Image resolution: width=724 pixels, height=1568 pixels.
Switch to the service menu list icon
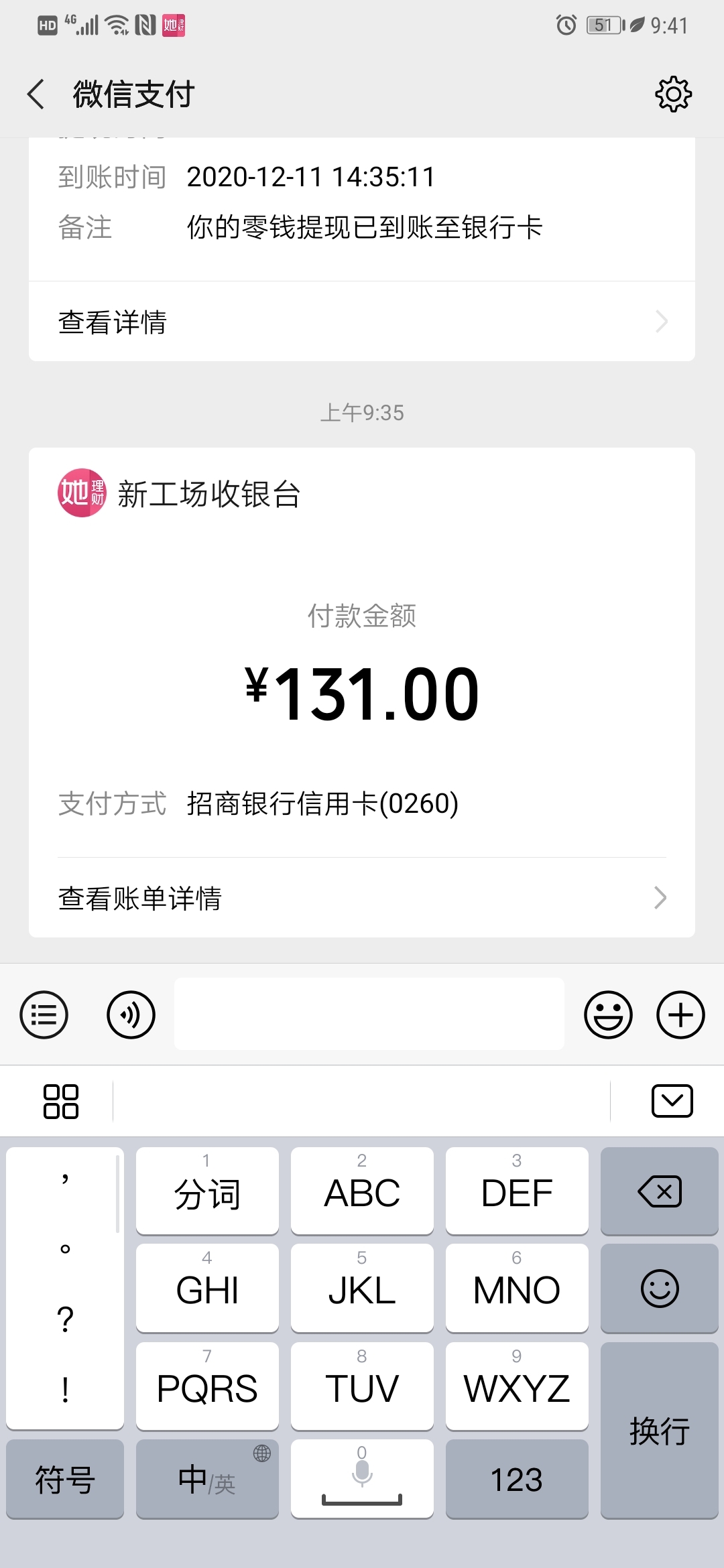[44, 1015]
